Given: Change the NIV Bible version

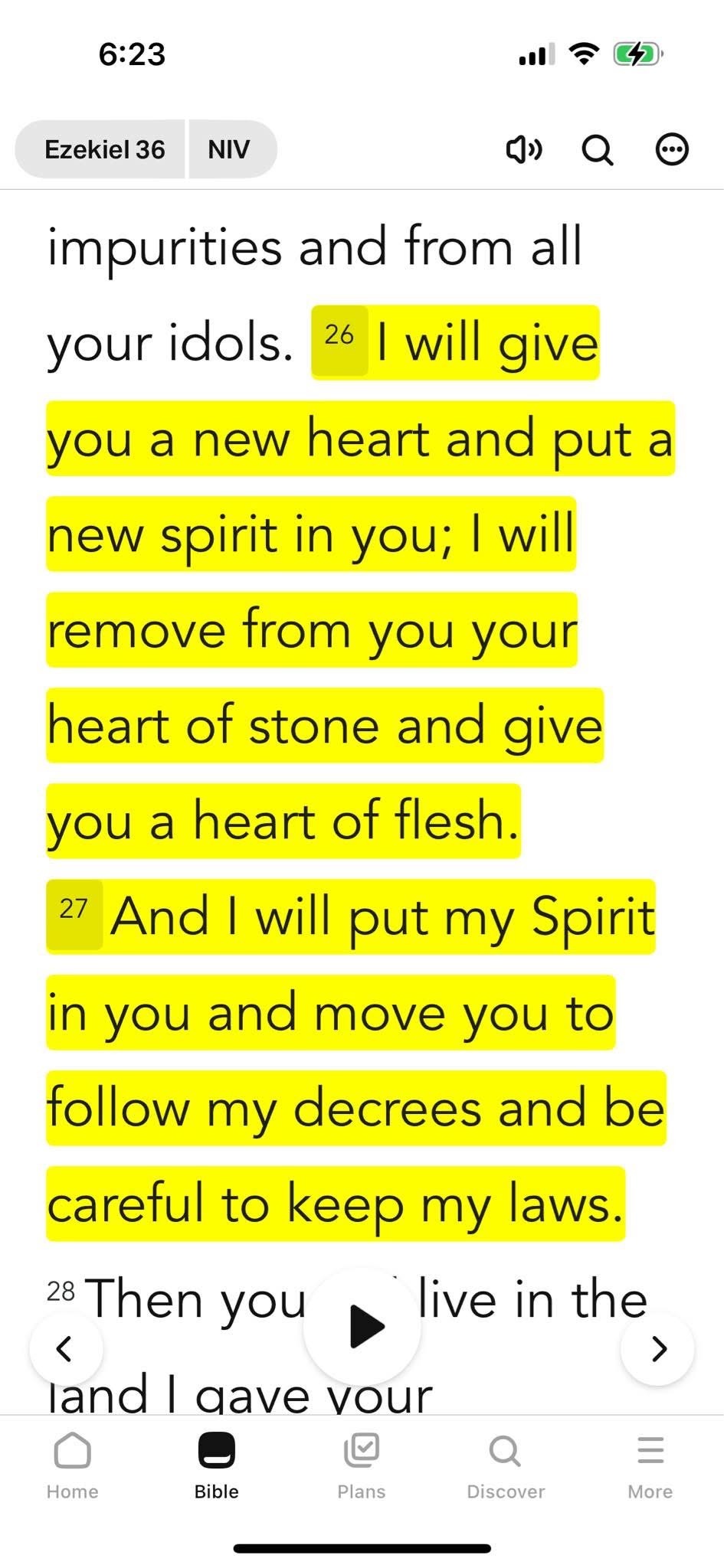Looking at the screenshot, I should coord(229,149).
